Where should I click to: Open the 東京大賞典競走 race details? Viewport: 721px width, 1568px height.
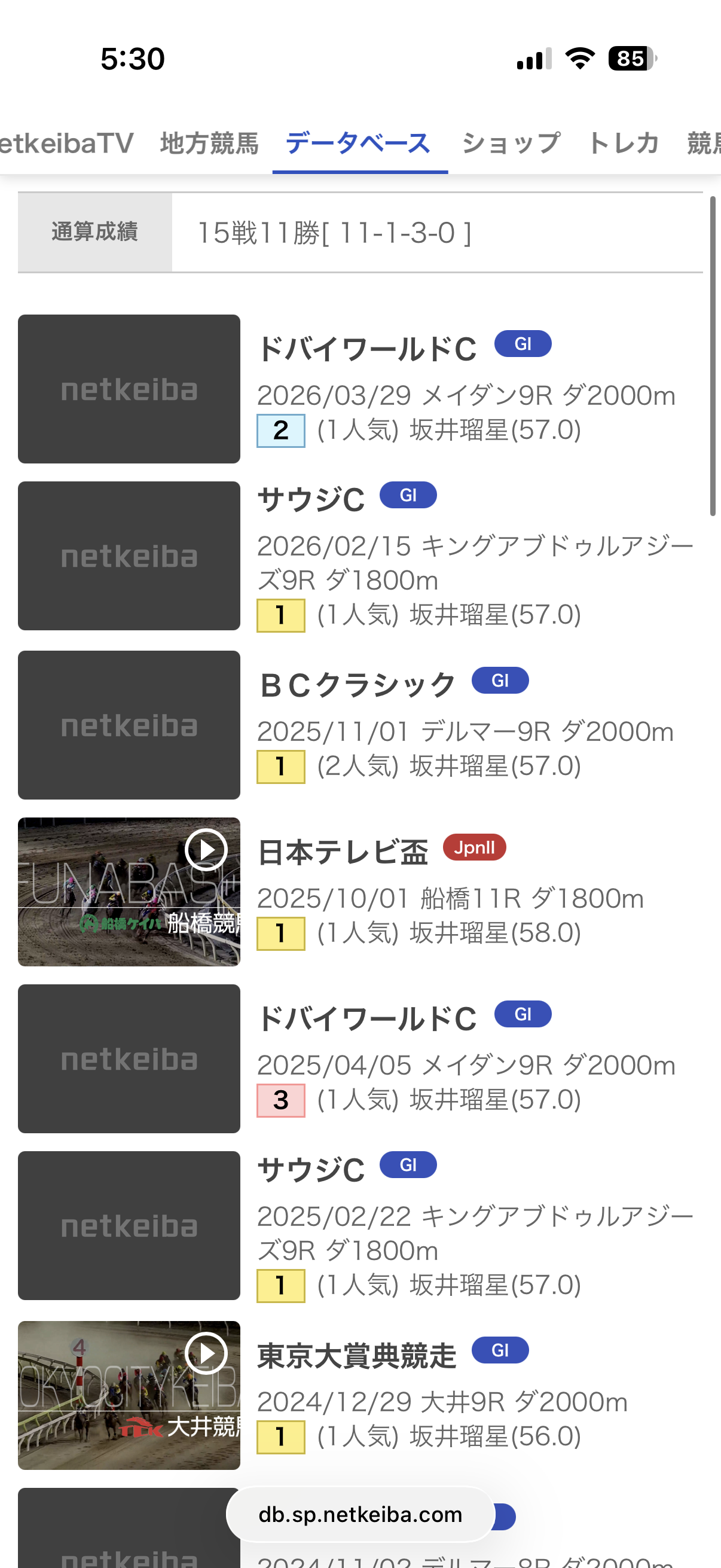click(356, 1356)
